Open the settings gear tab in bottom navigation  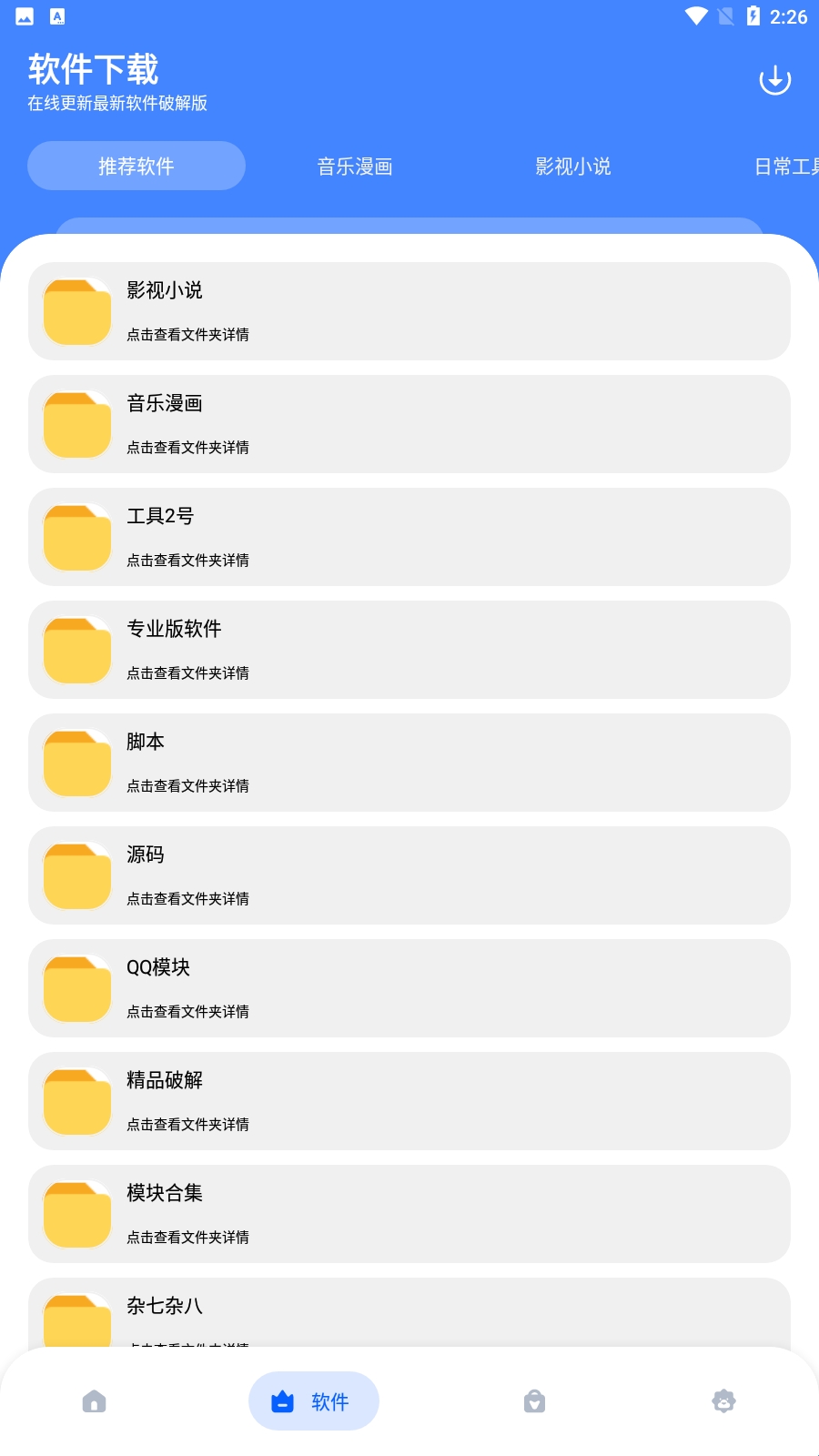(x=723, y=1401)
